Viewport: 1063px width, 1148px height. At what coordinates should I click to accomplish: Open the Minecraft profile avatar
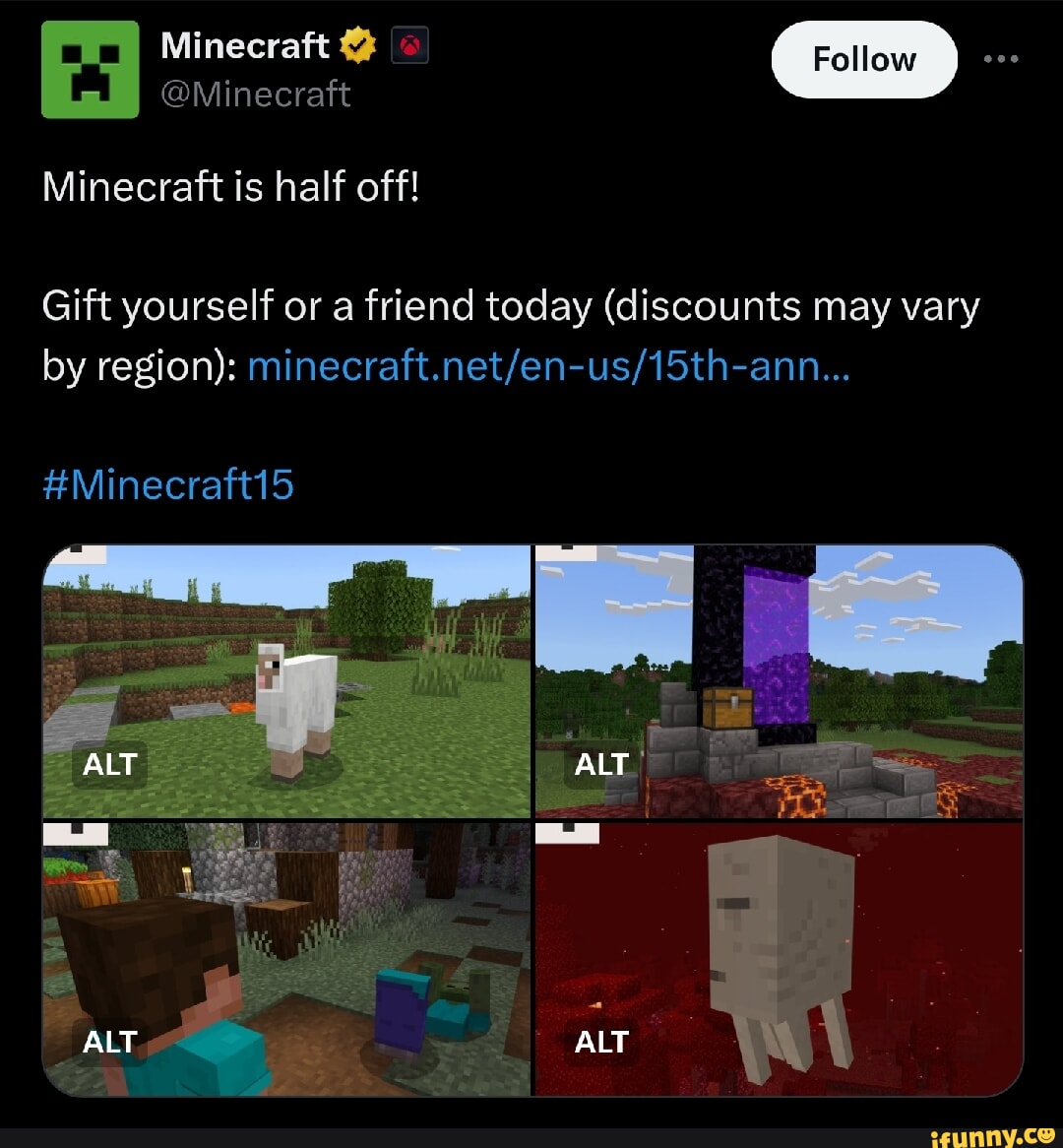coord(91,69)
